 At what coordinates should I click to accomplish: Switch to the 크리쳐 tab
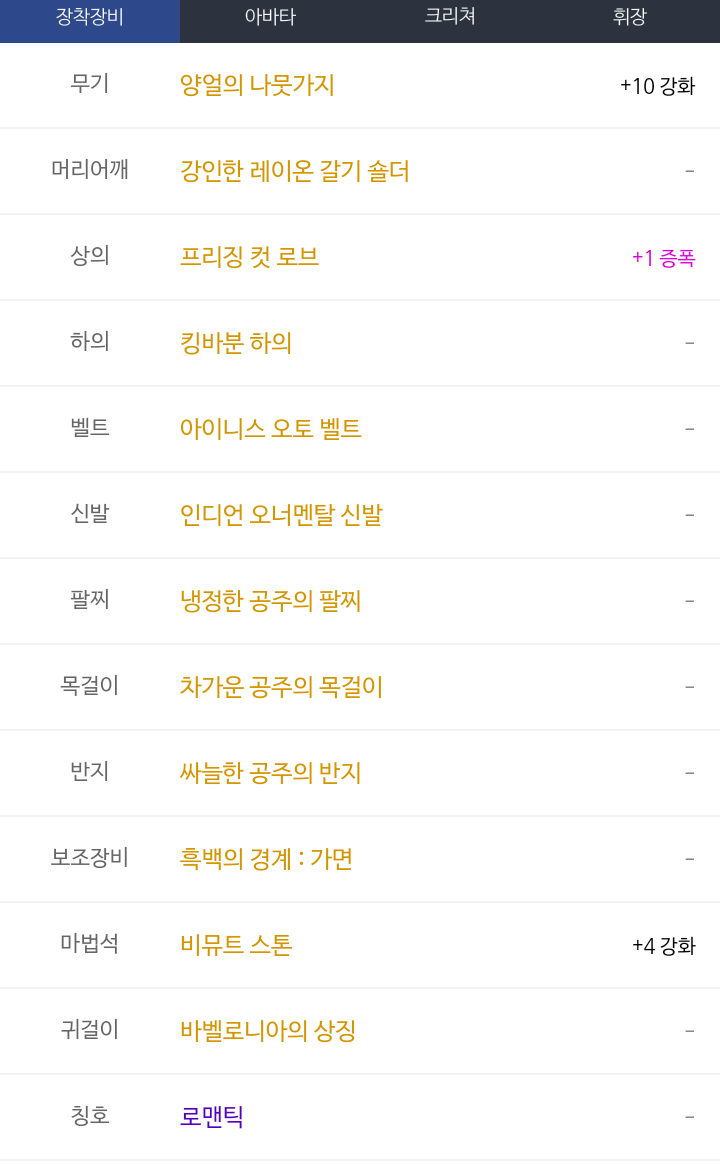click(x=450, y=17)
